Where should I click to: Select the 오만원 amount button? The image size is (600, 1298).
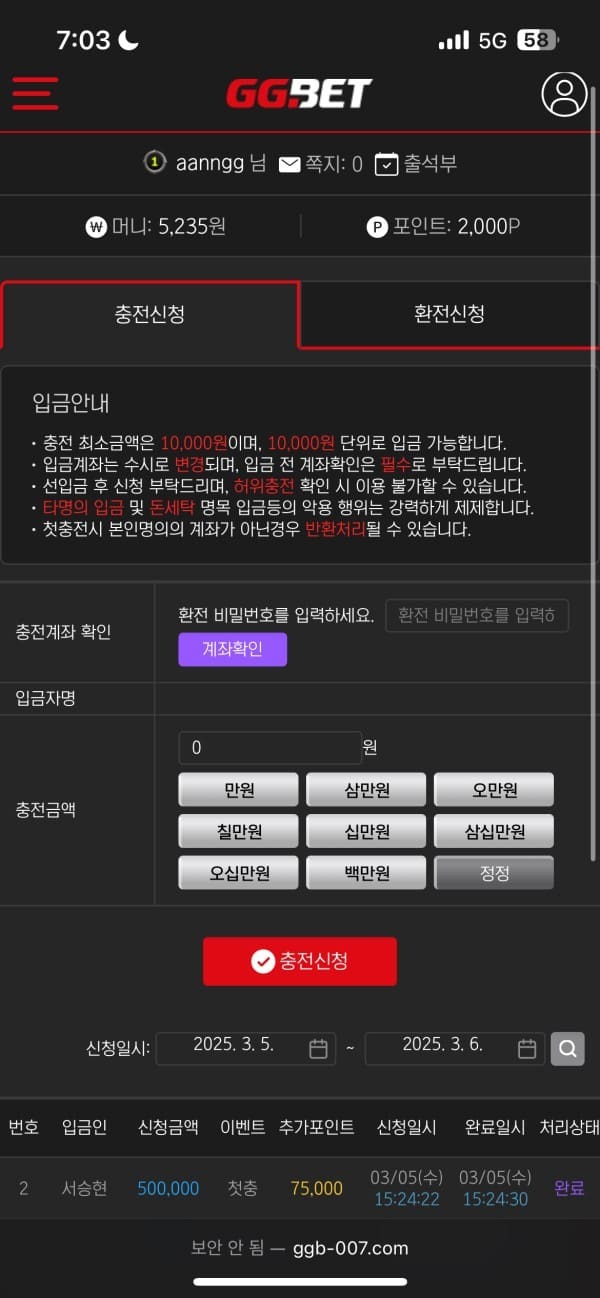point(494,790)
